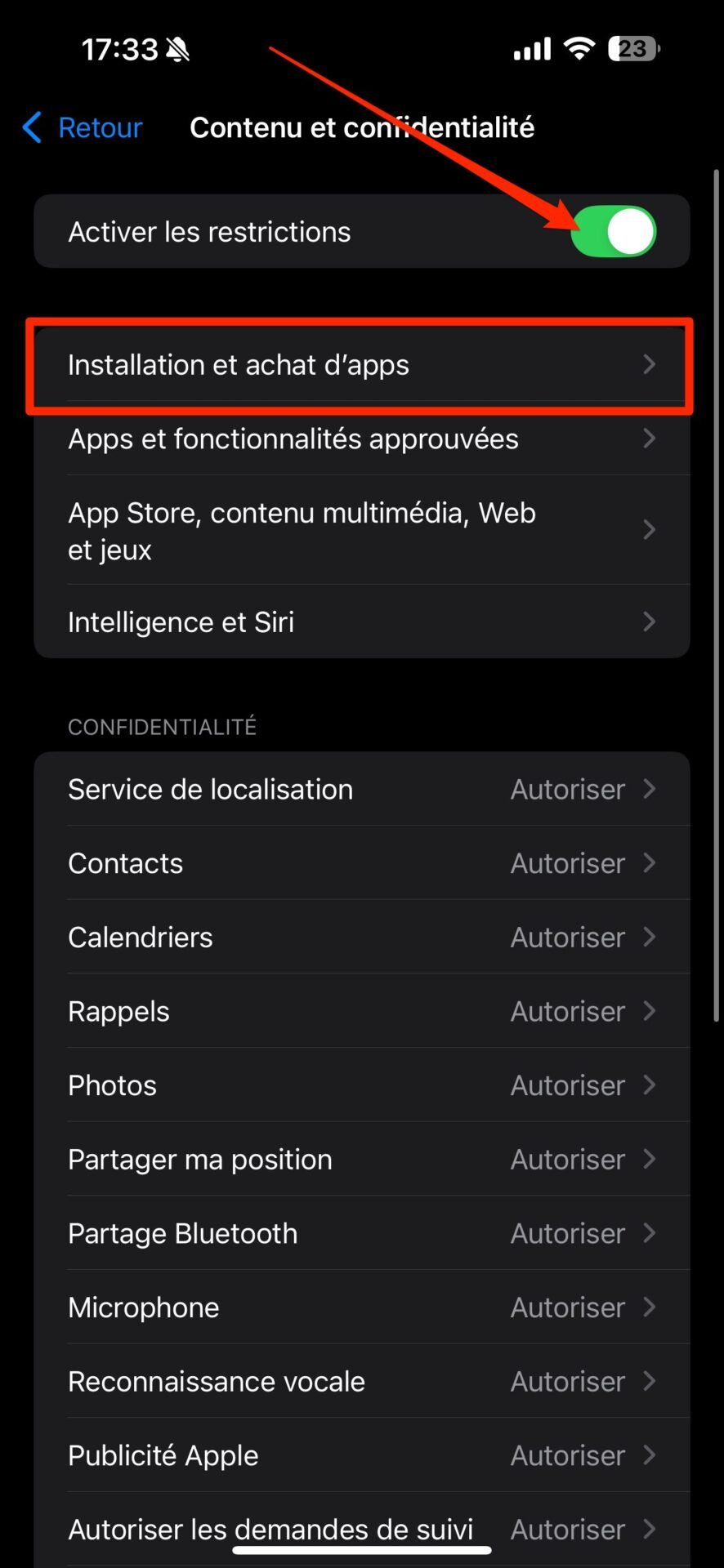Open Apps et fonctionnalités approuvées
This screenshot has width=724, height=1568.
(x=362, y=439)
